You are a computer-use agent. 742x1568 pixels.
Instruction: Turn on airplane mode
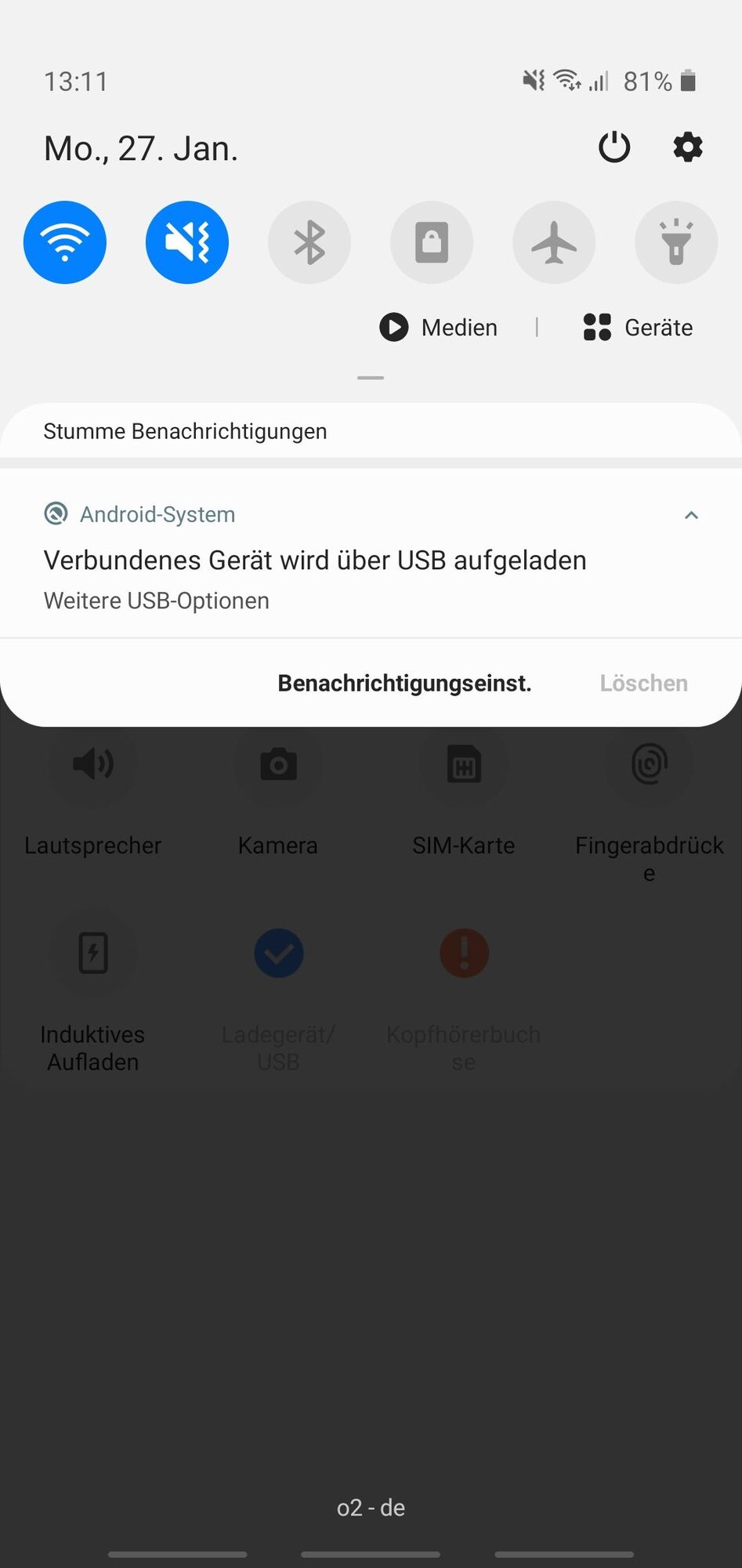tap(554, 242)
